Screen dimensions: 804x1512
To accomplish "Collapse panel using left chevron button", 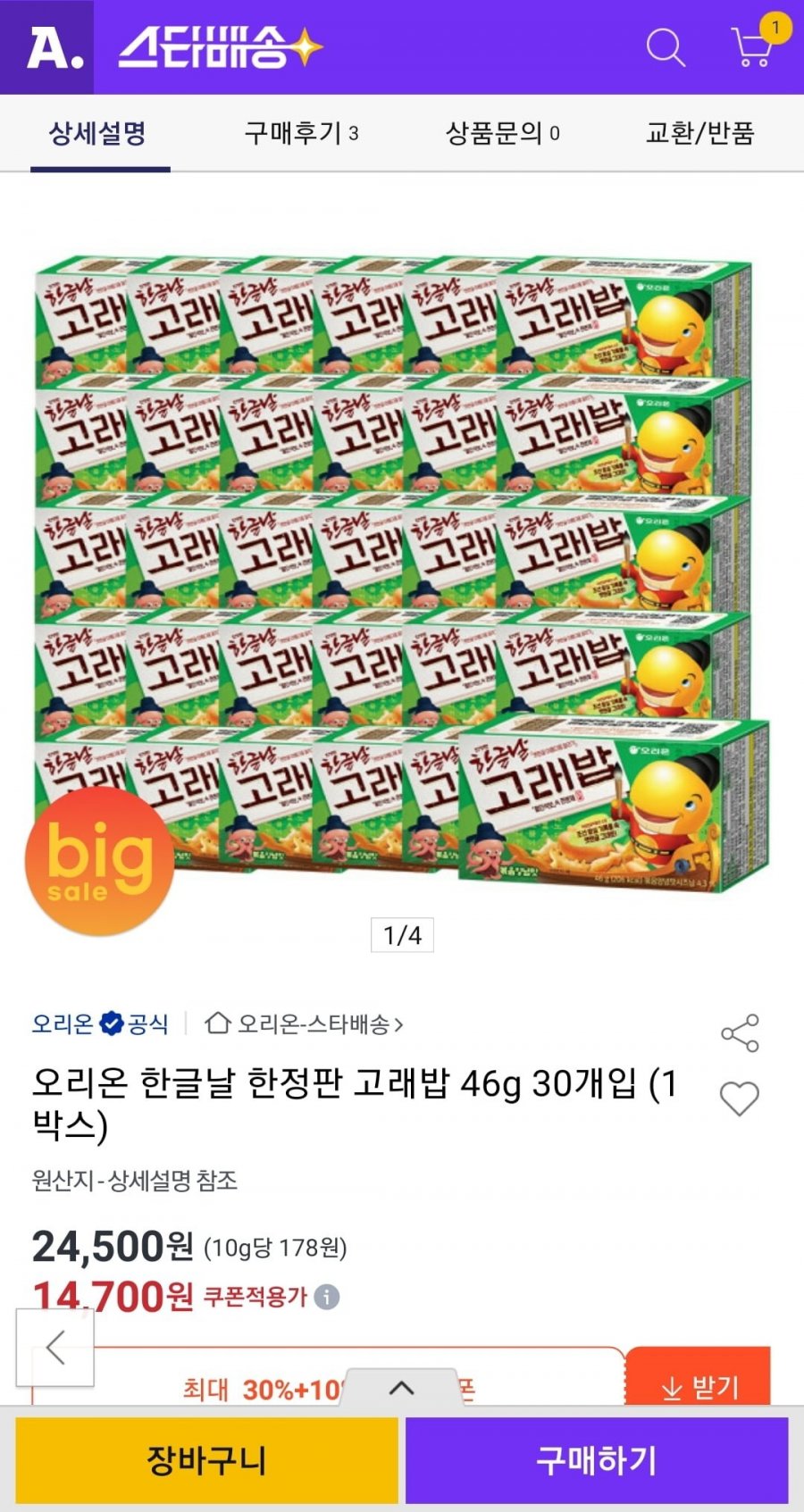I will tap(57, 1349).
